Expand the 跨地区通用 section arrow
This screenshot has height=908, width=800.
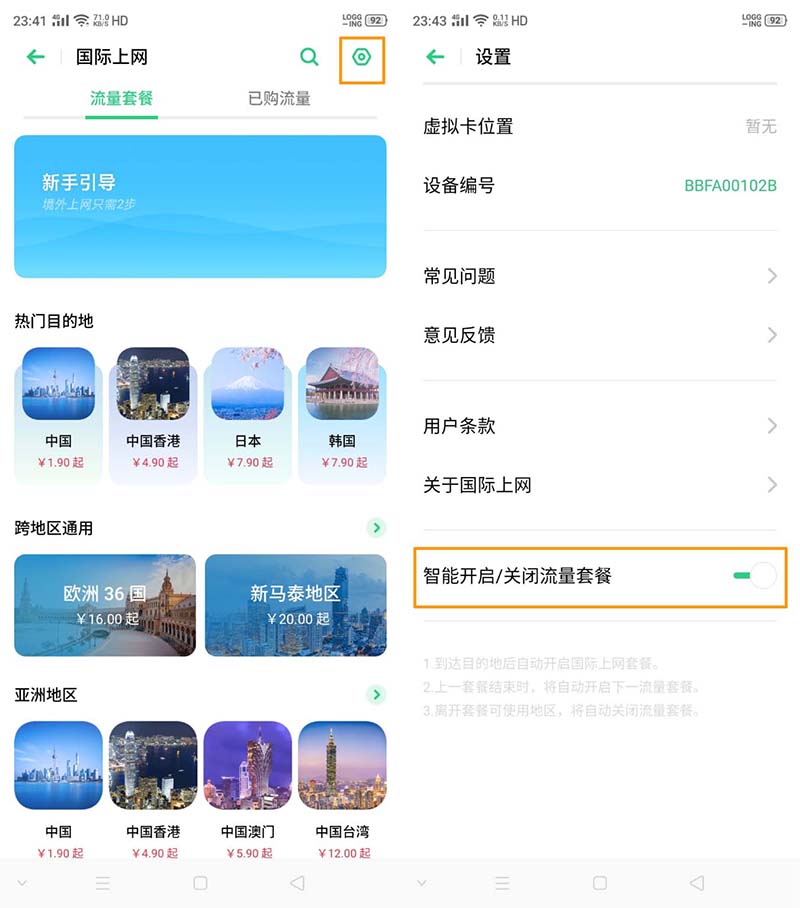pos(376,528)
